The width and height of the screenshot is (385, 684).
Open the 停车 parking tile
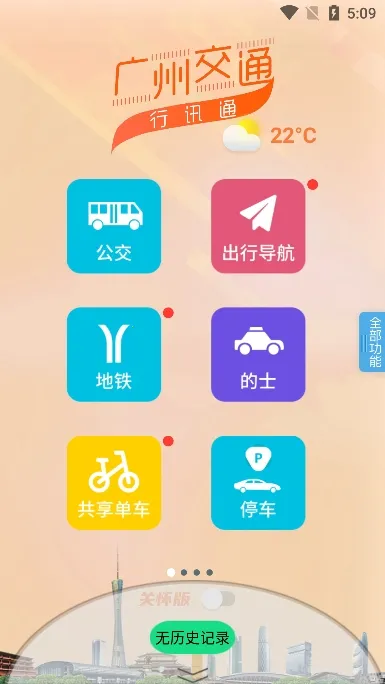click(x=258, y=482)
